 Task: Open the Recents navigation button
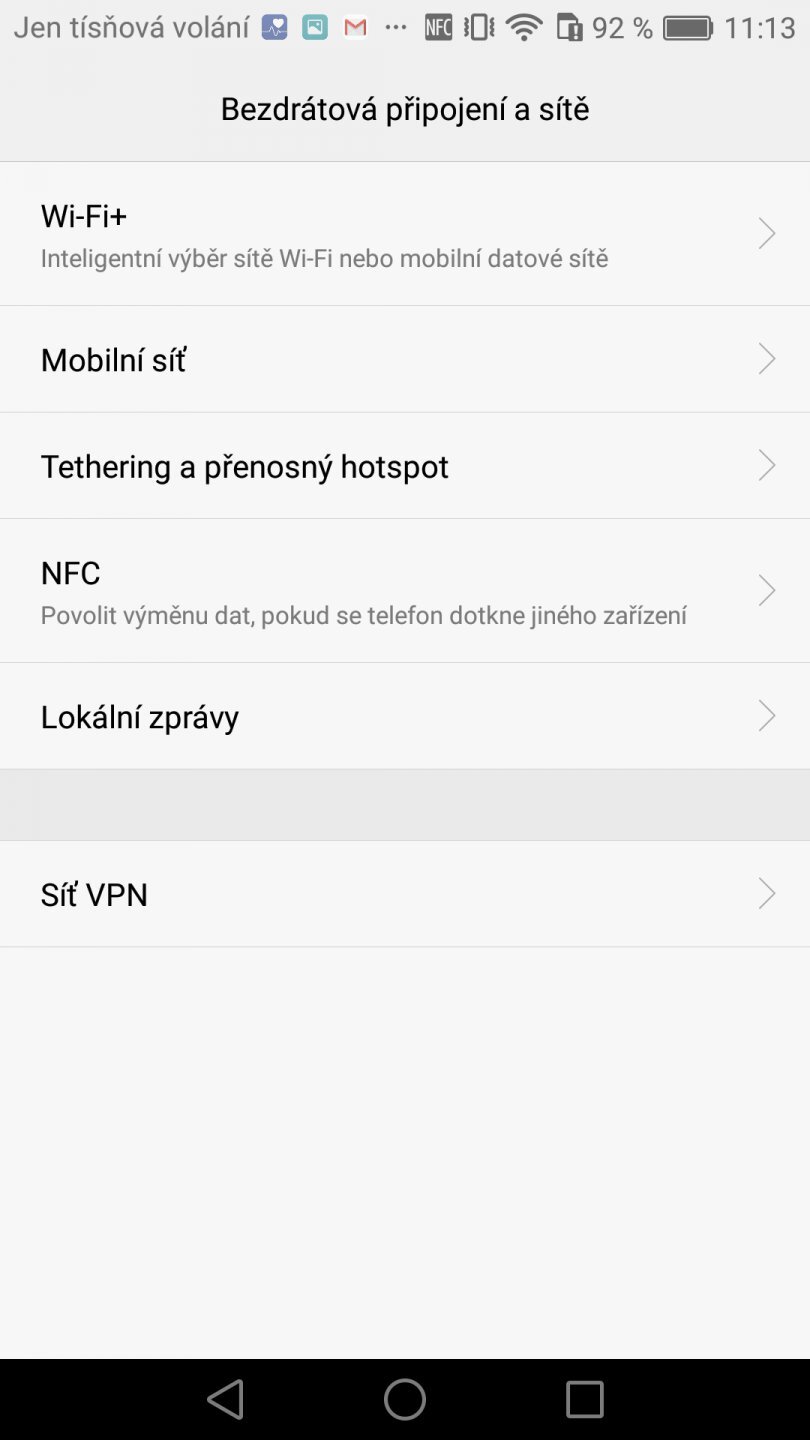[x=585, y=1399]
